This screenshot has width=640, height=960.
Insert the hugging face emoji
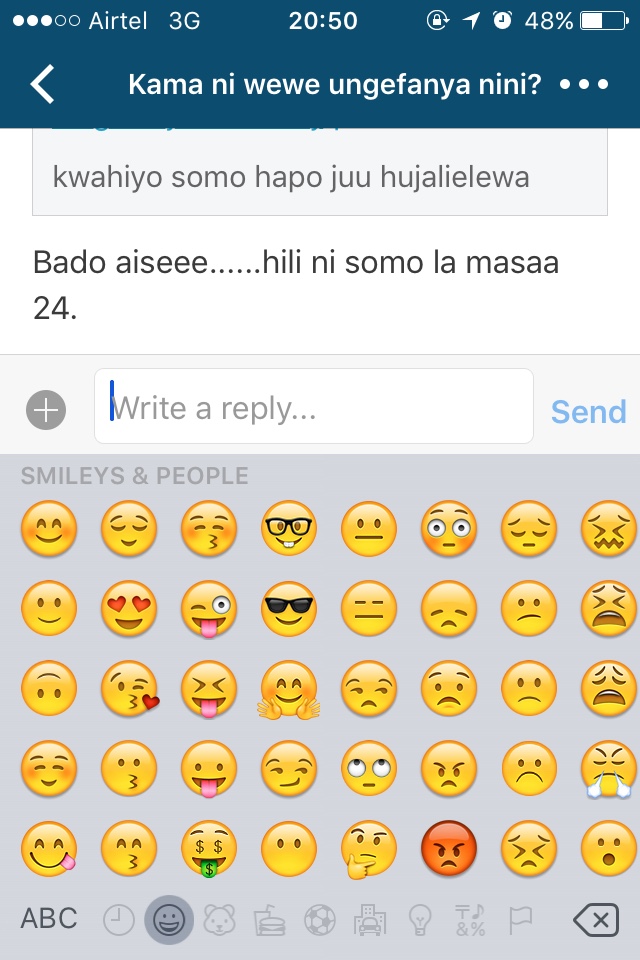click(x=289, y=690)
